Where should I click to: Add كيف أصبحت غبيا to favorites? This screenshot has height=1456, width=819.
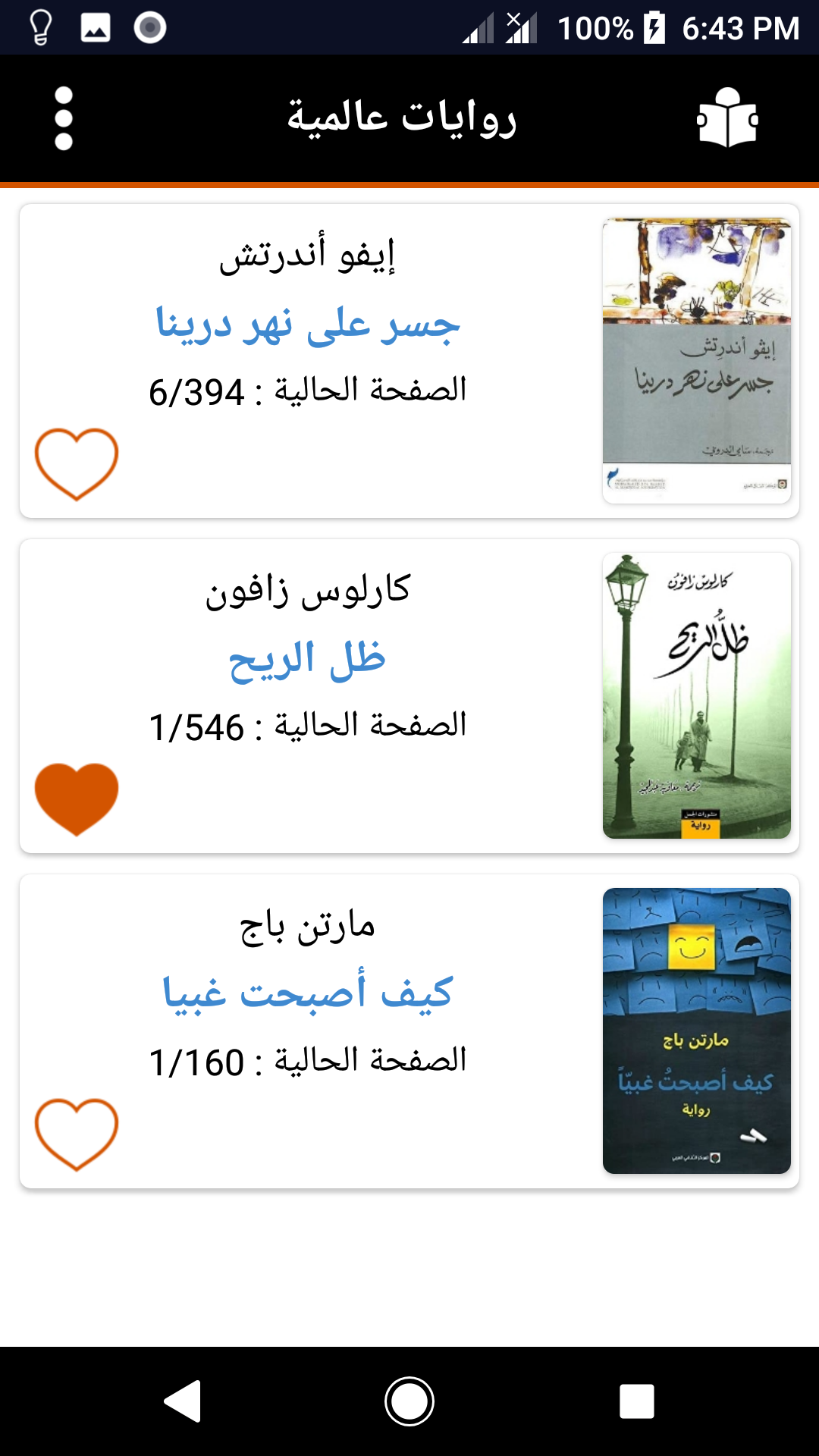(x=77, y=1134)
